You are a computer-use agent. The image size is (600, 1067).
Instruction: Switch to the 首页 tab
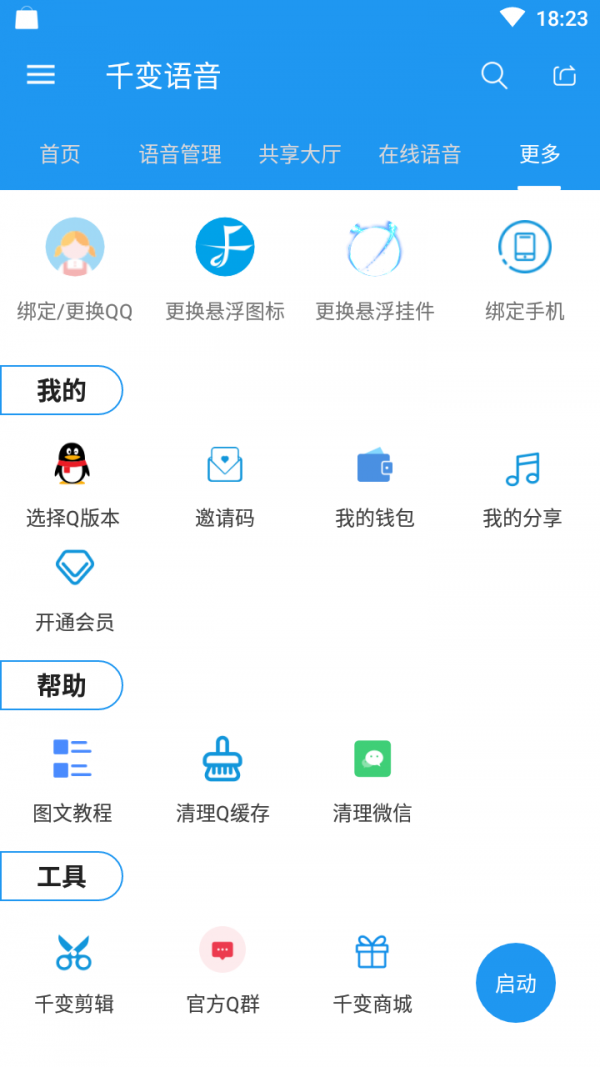[60, 154]
